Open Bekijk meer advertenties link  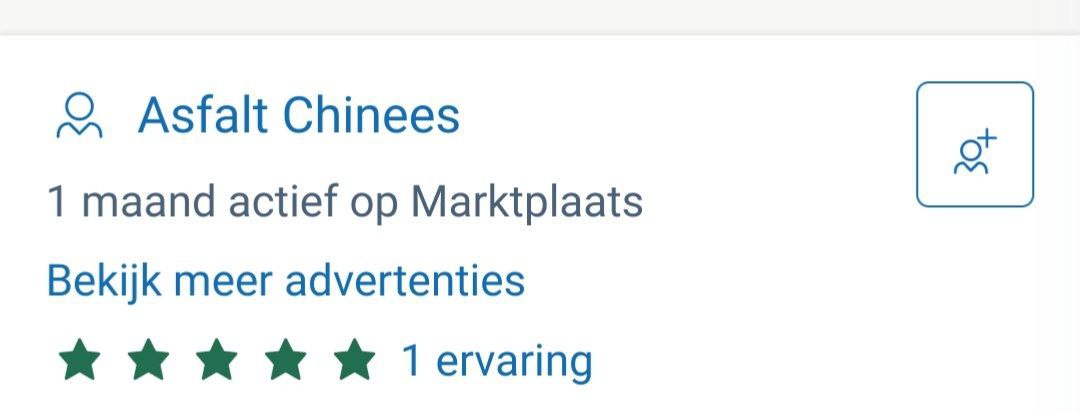[286, 281]
